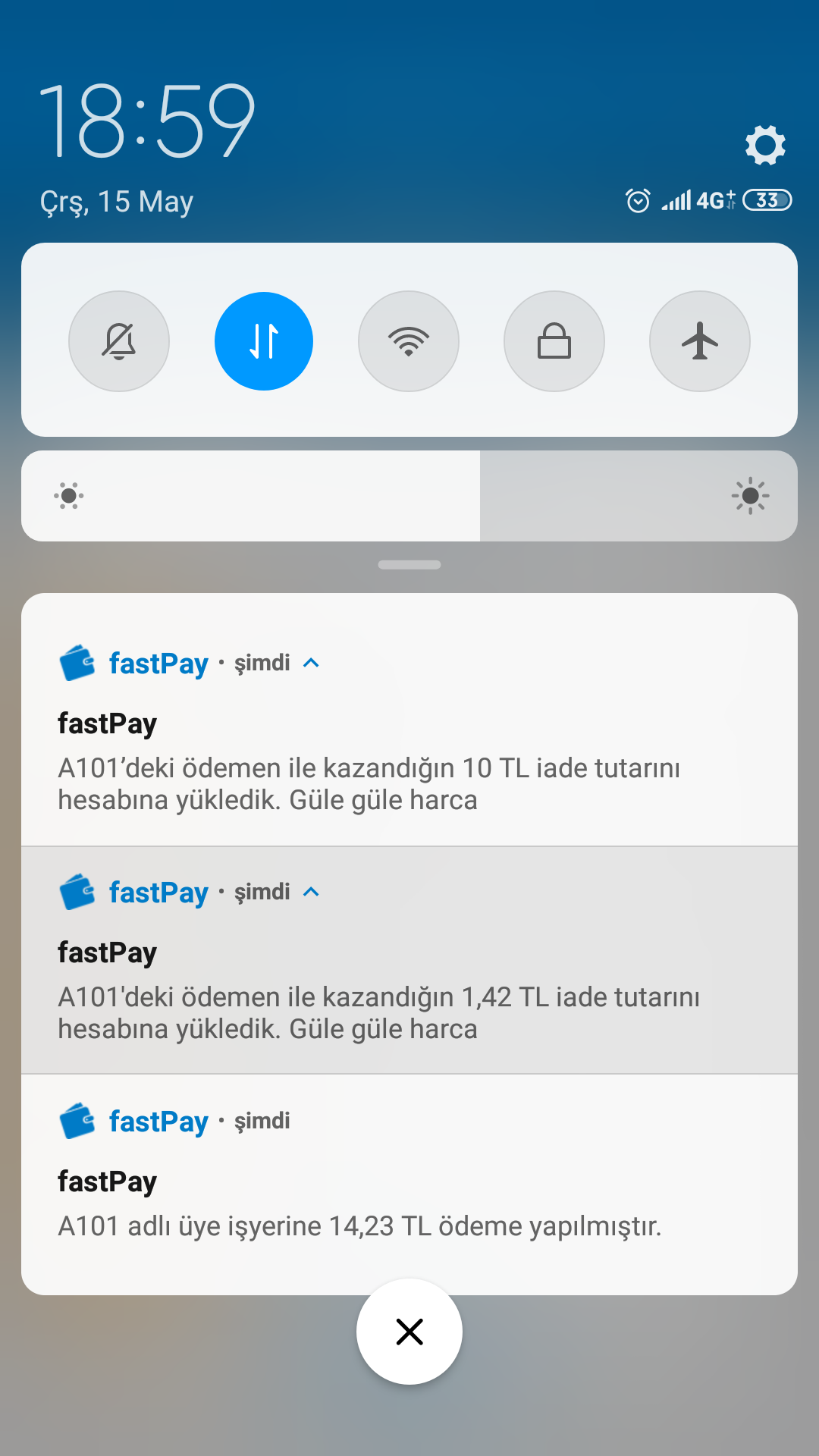Open the fastPay 10 TL refund notification

tap(409, 720)
